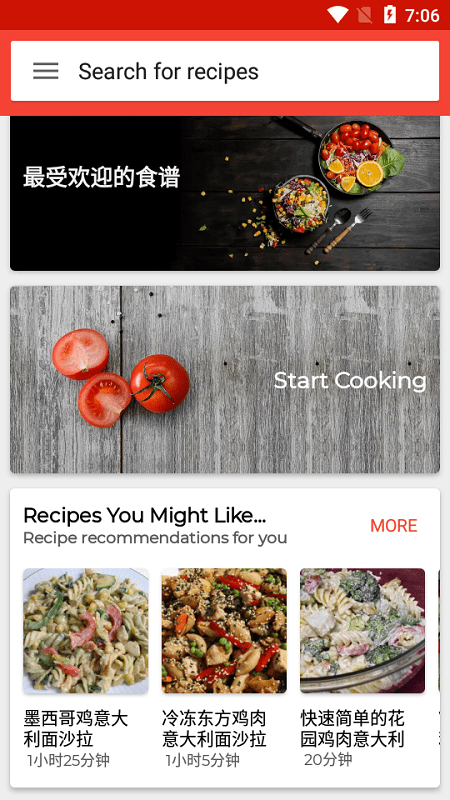Viewport: 450px width, 800px height.
Task: Open the hamburger drawer menu
Action: [x=46, y=71]
